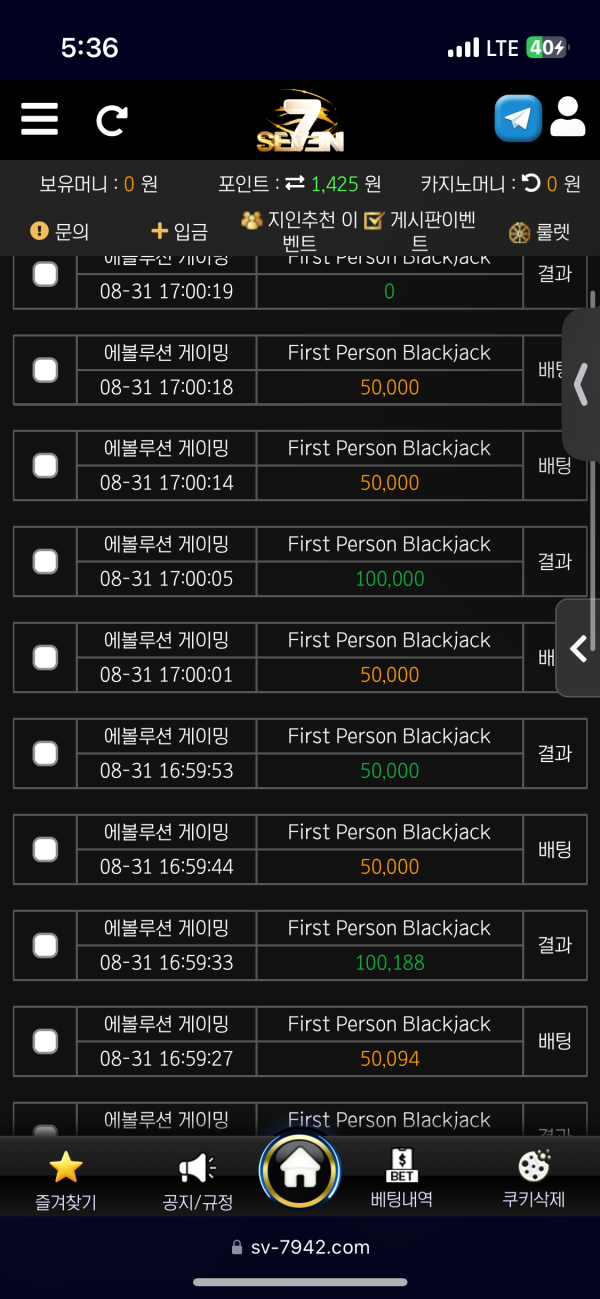Viewport: 600px width, 1299px height.
Task: Open the hamburger menu
Action: (x=40, y=119)
